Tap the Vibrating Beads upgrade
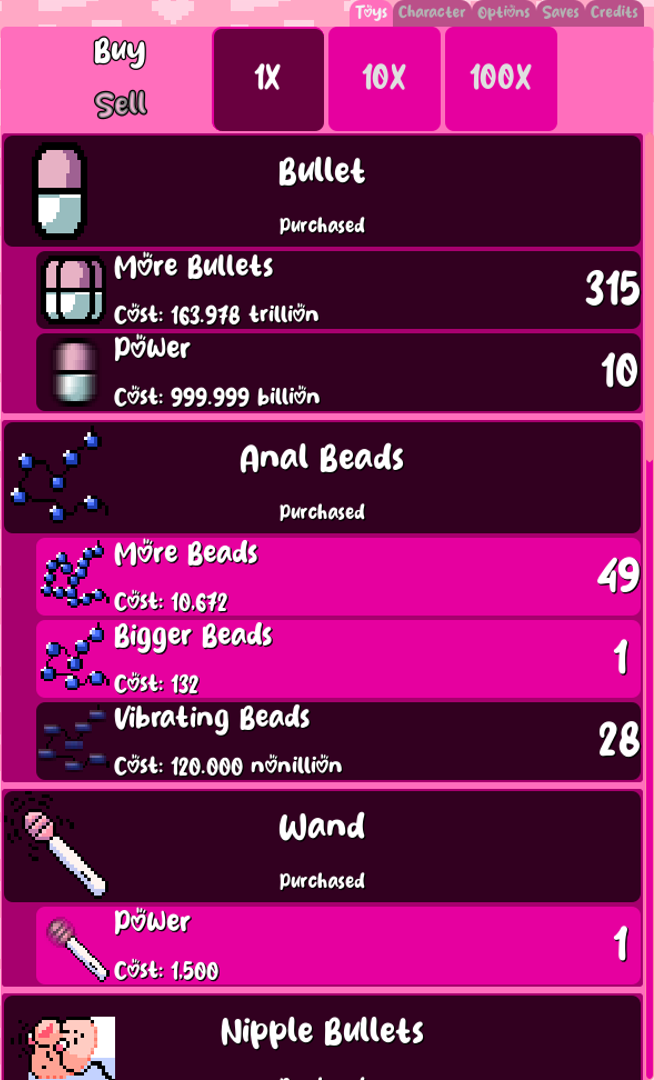 pyautogui.click(x=338, y=741)
